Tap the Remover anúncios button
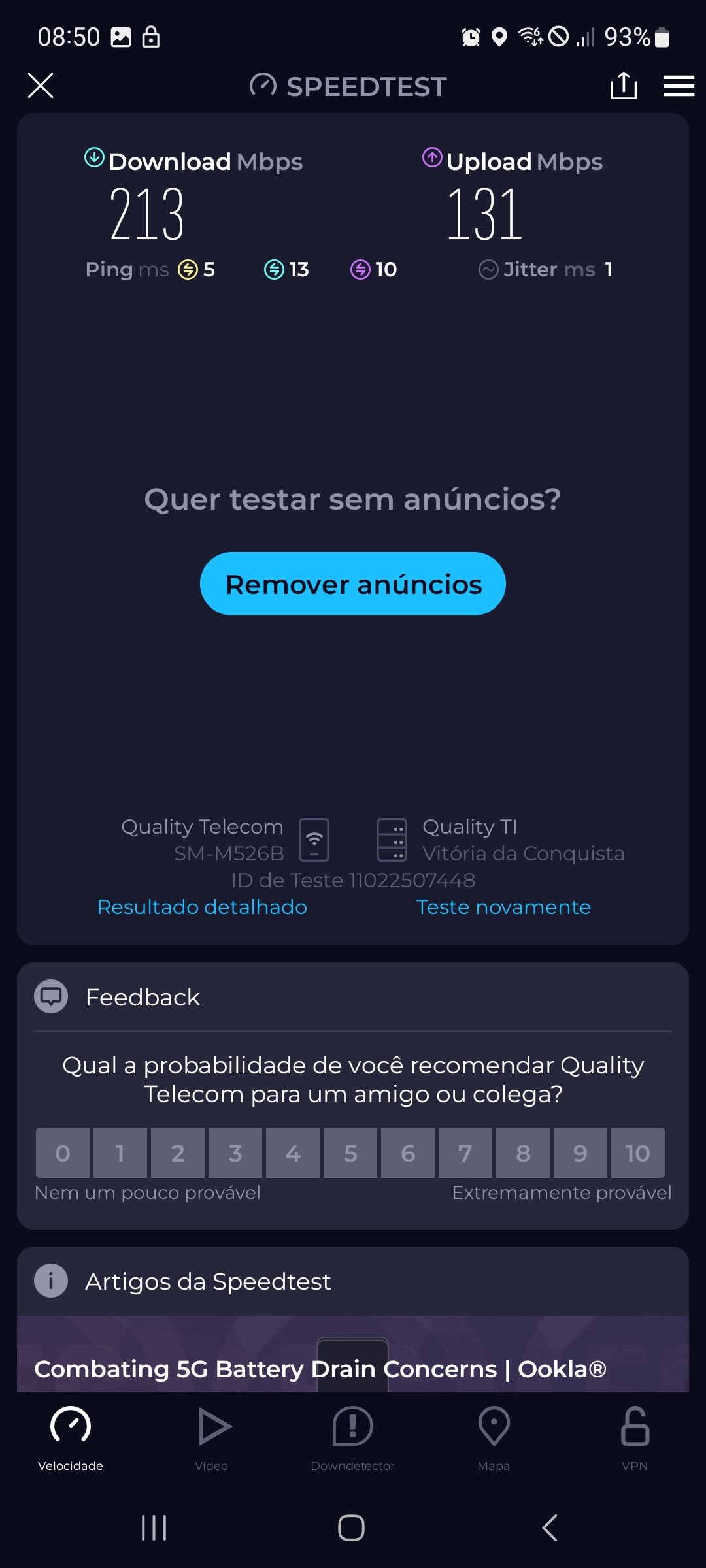Screen dimensions: 706x1568 tap(353, 584)
